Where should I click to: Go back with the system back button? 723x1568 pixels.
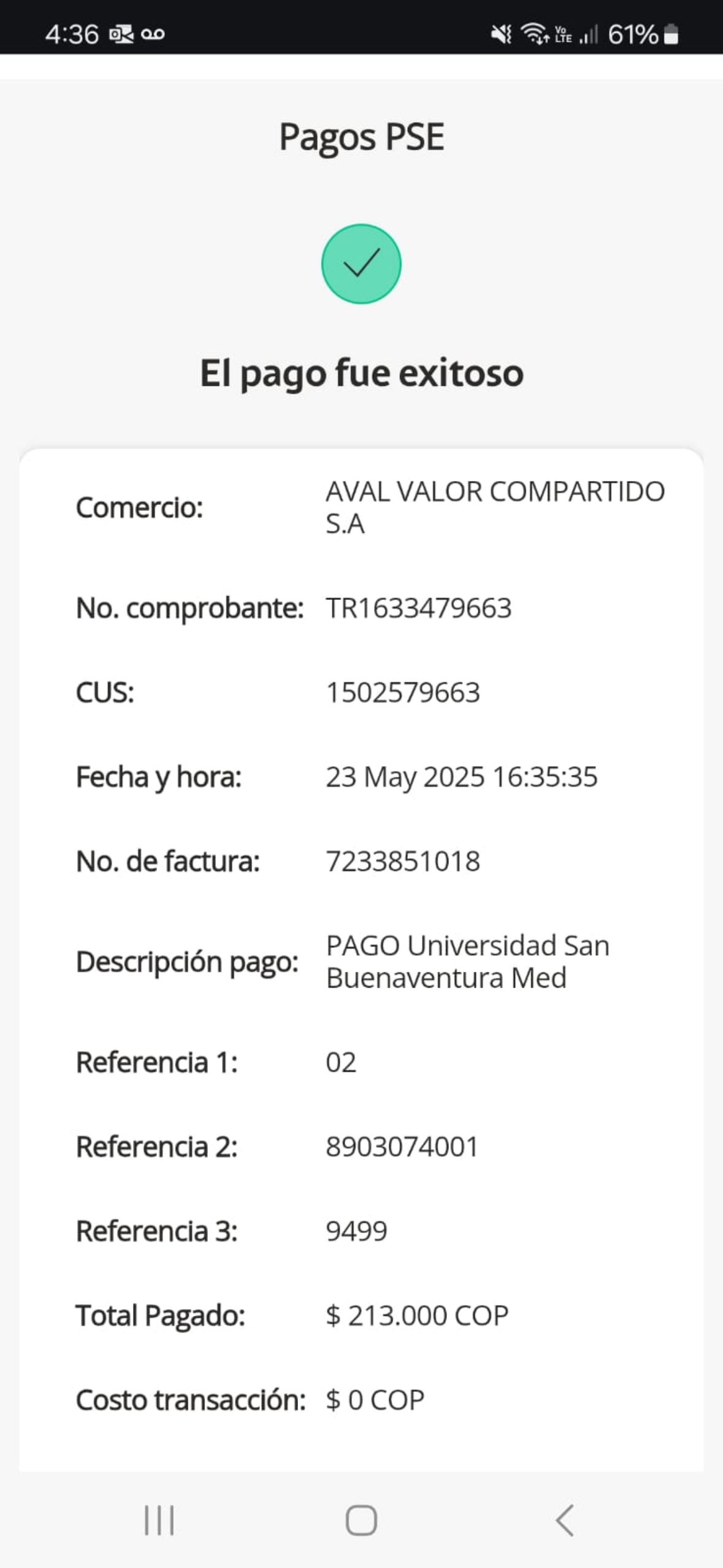point(564,1520)
